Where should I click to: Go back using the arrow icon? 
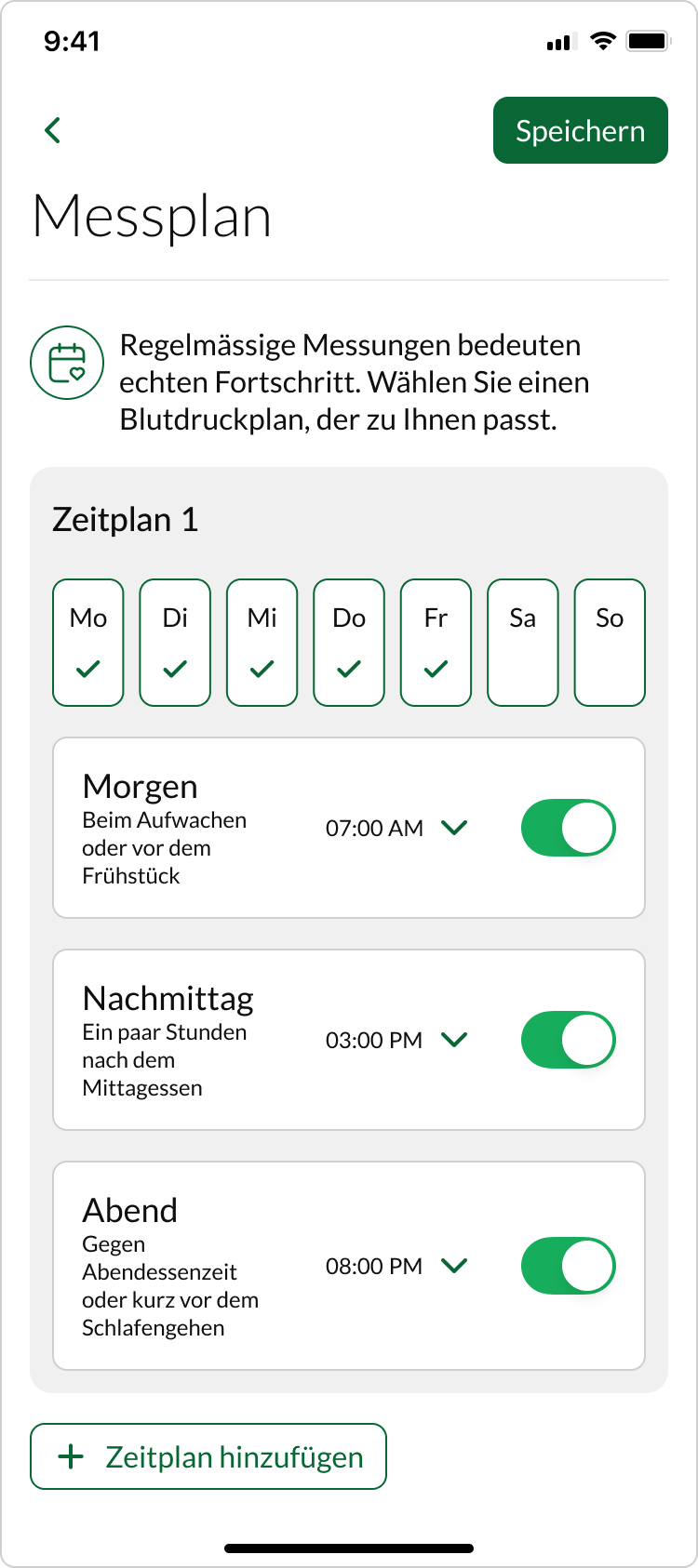(x=53, y=130)
